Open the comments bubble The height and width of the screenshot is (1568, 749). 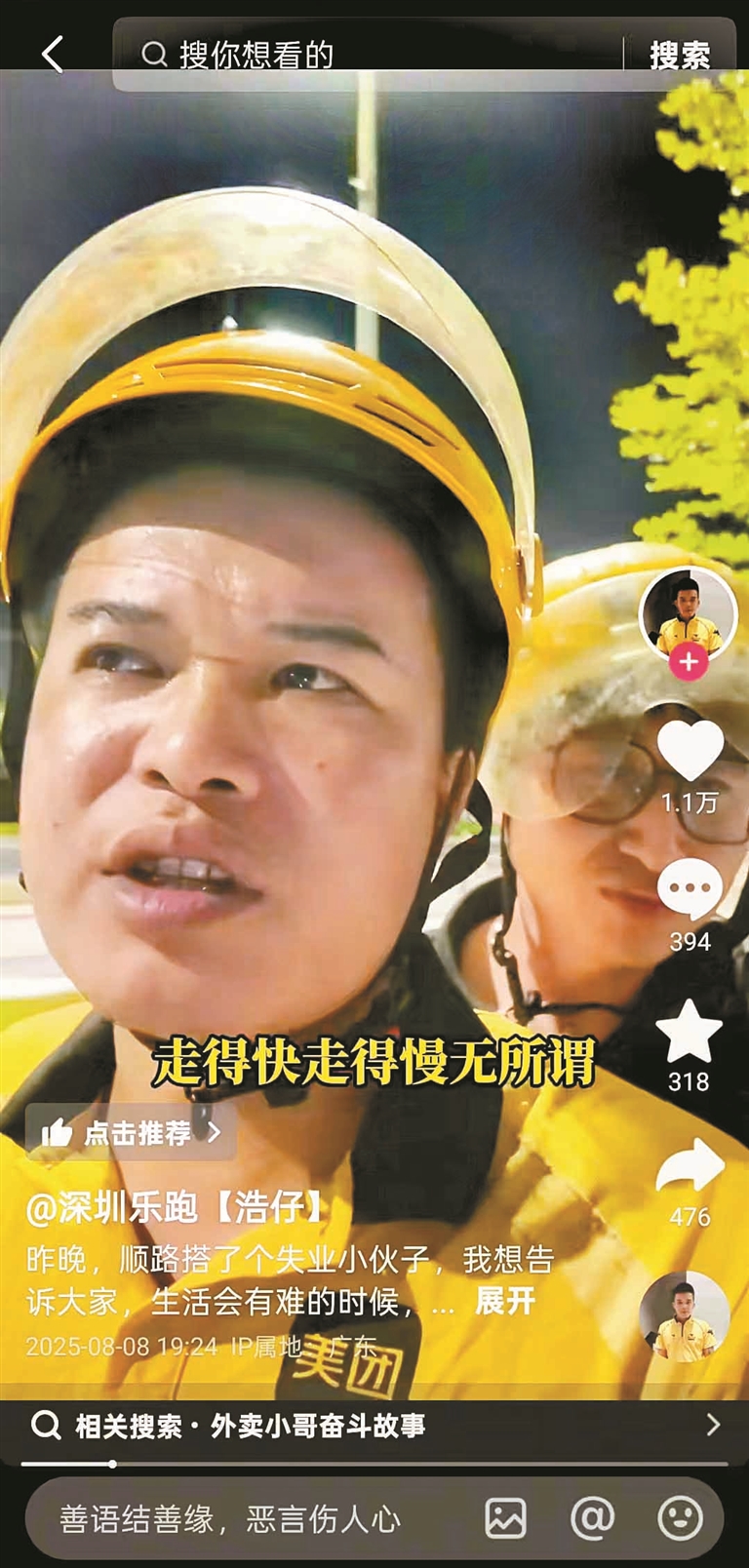pyautogui.click(x=690, y=889)
